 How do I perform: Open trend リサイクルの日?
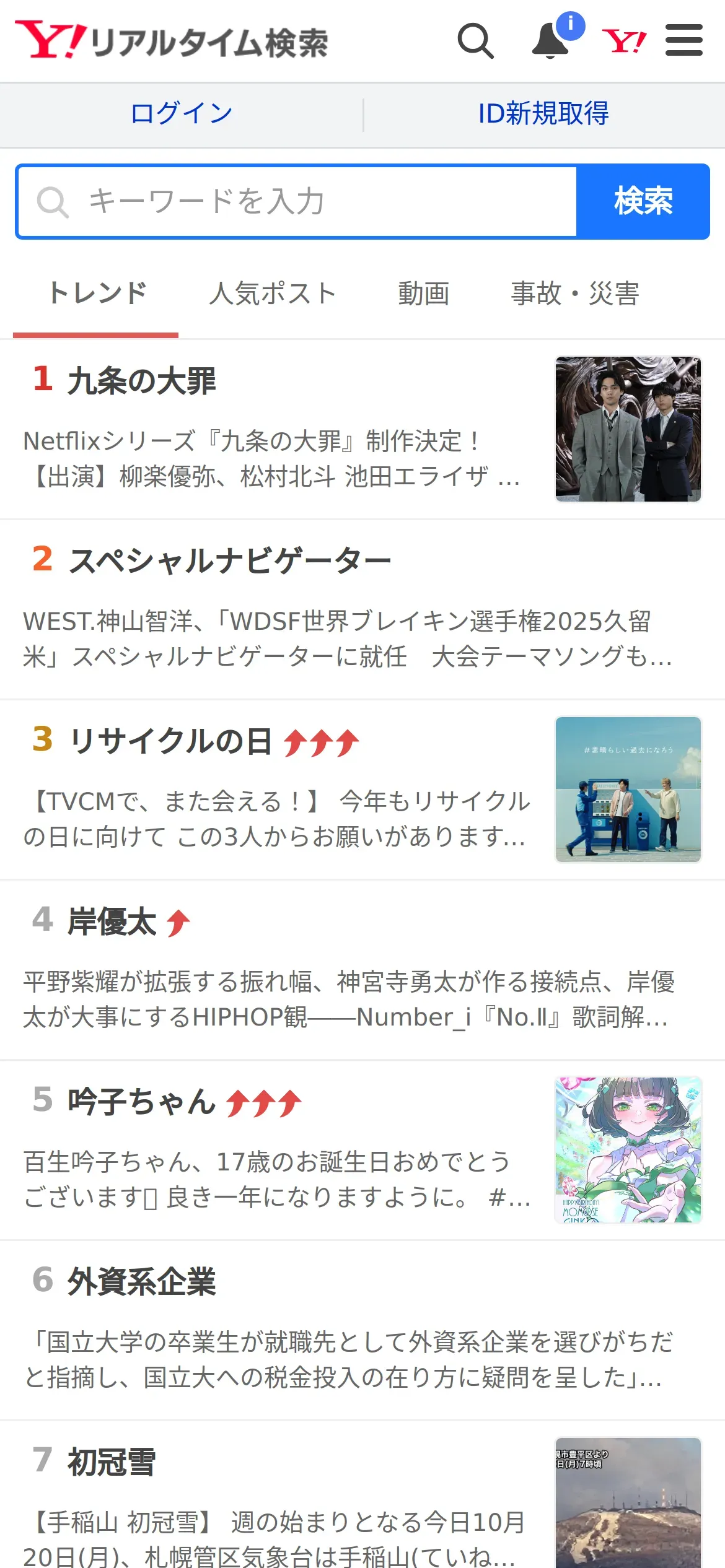coord(170,741)
